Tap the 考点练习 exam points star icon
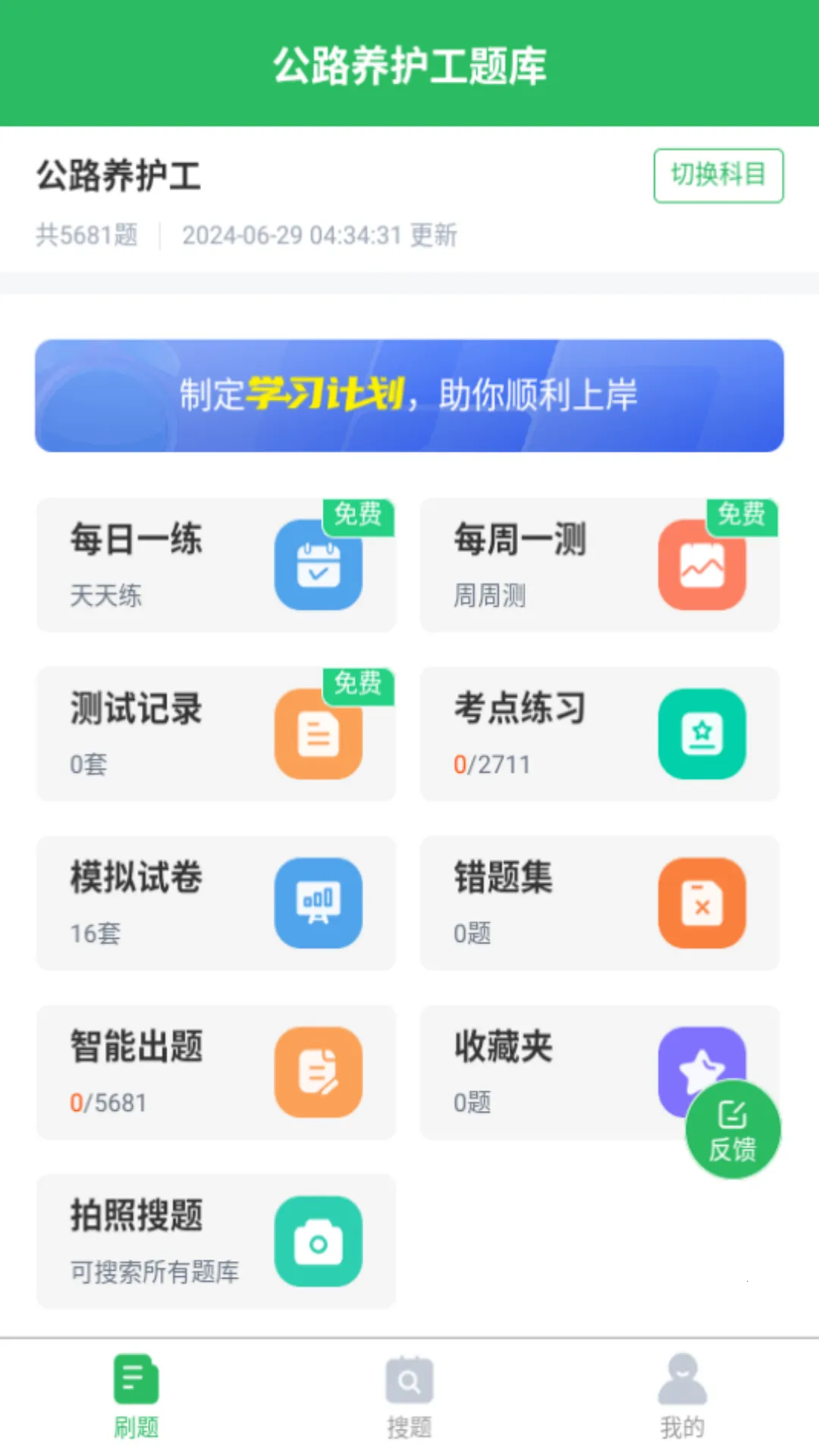 pyautogui.click(x=701, y=734)
